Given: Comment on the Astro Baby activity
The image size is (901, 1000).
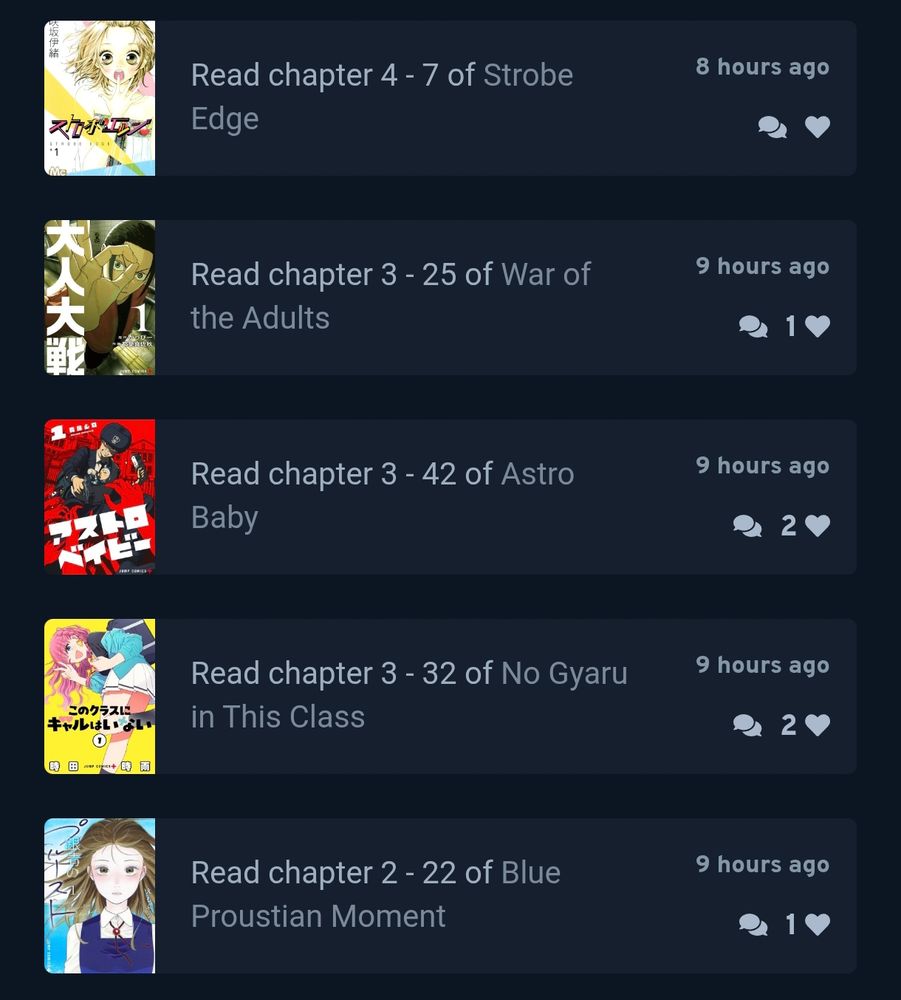Looking at the screenshot, I should [x=747, y=525].
